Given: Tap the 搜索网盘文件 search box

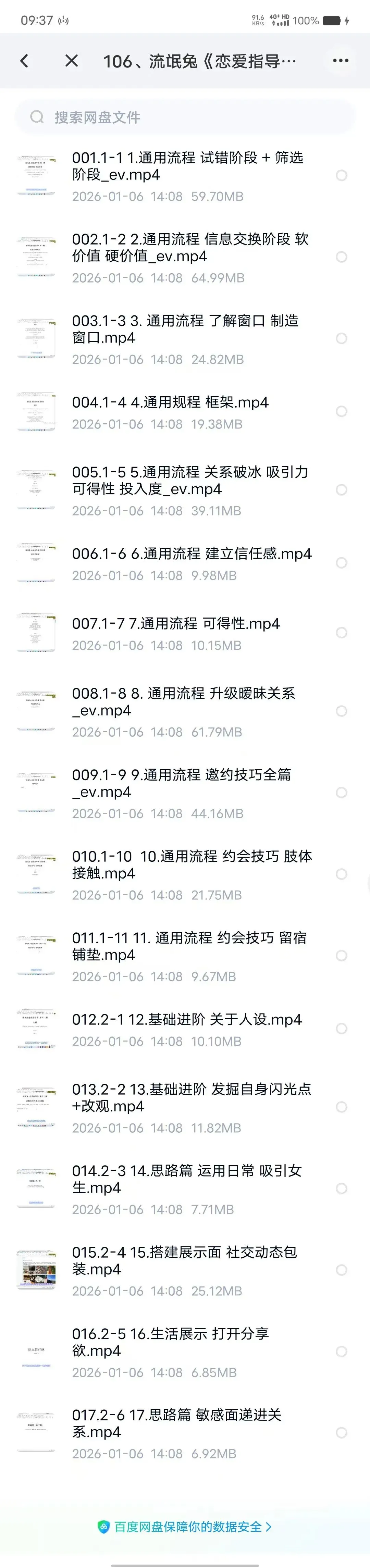Looking at the screenshot, I should pos(185,117).
